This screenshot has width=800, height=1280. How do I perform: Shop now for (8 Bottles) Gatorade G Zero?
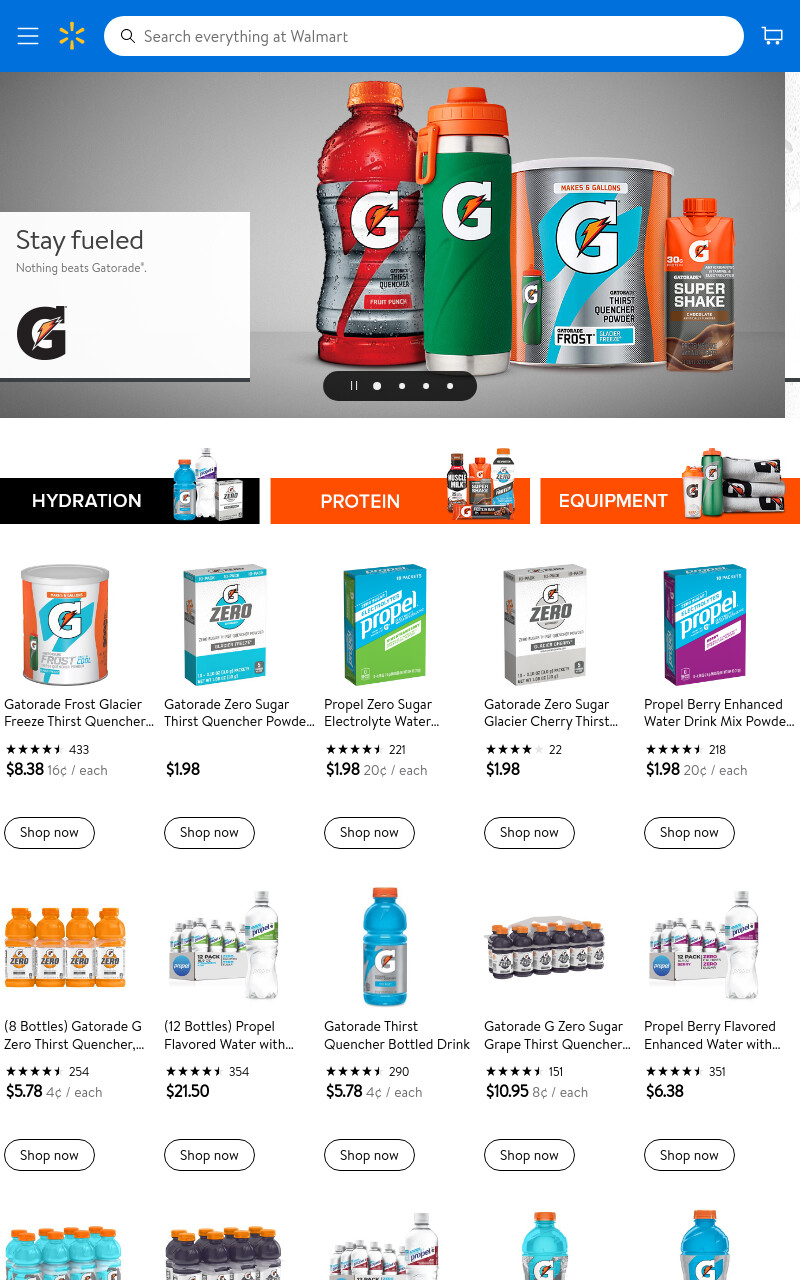coord(49,1155)
